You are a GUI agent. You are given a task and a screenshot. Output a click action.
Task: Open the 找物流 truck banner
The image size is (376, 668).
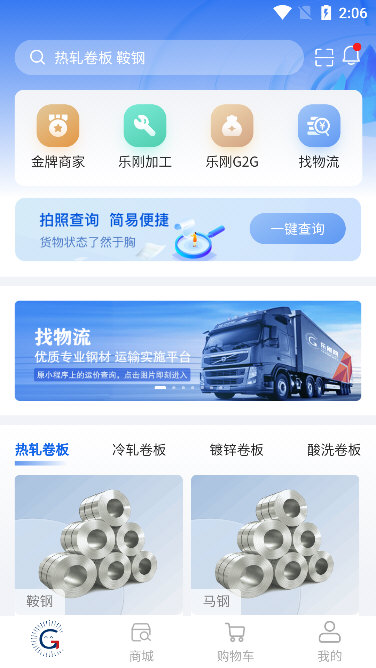pyautogui.click(x=188, y=351)
